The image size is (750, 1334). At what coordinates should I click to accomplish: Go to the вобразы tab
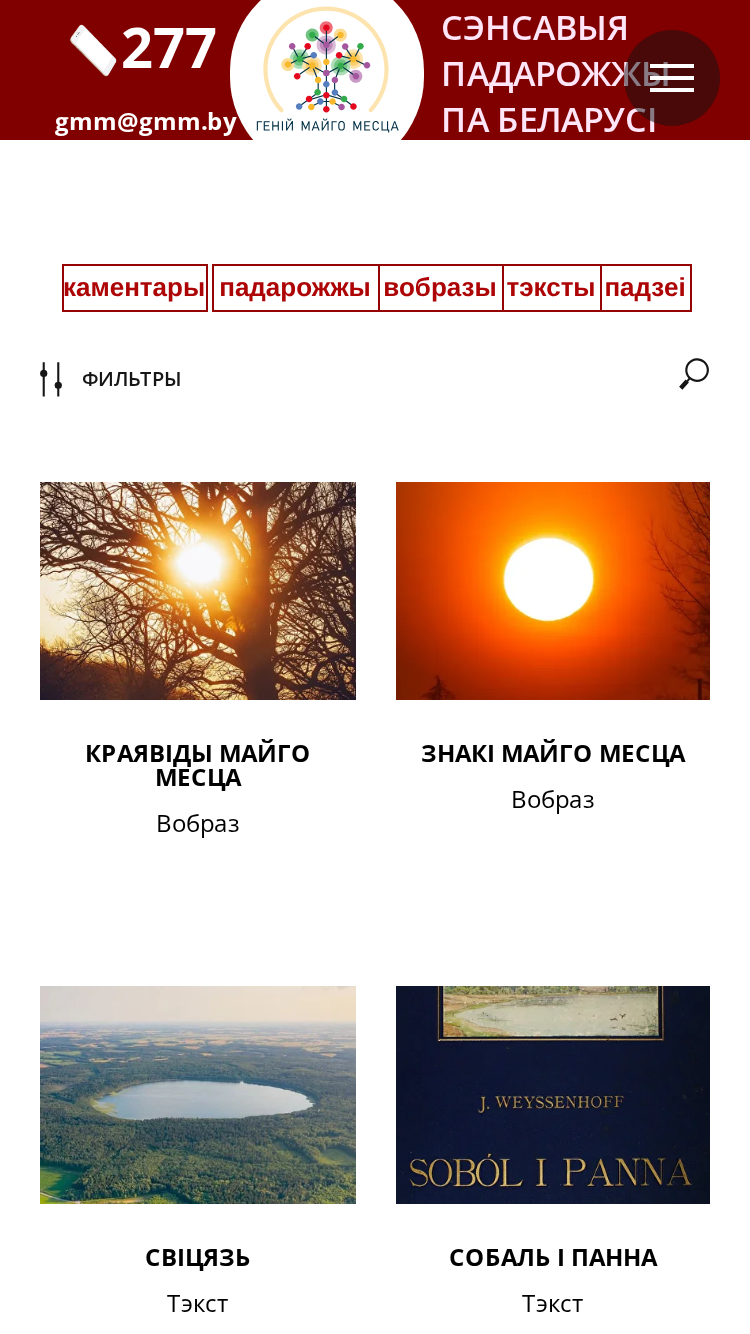440,288
